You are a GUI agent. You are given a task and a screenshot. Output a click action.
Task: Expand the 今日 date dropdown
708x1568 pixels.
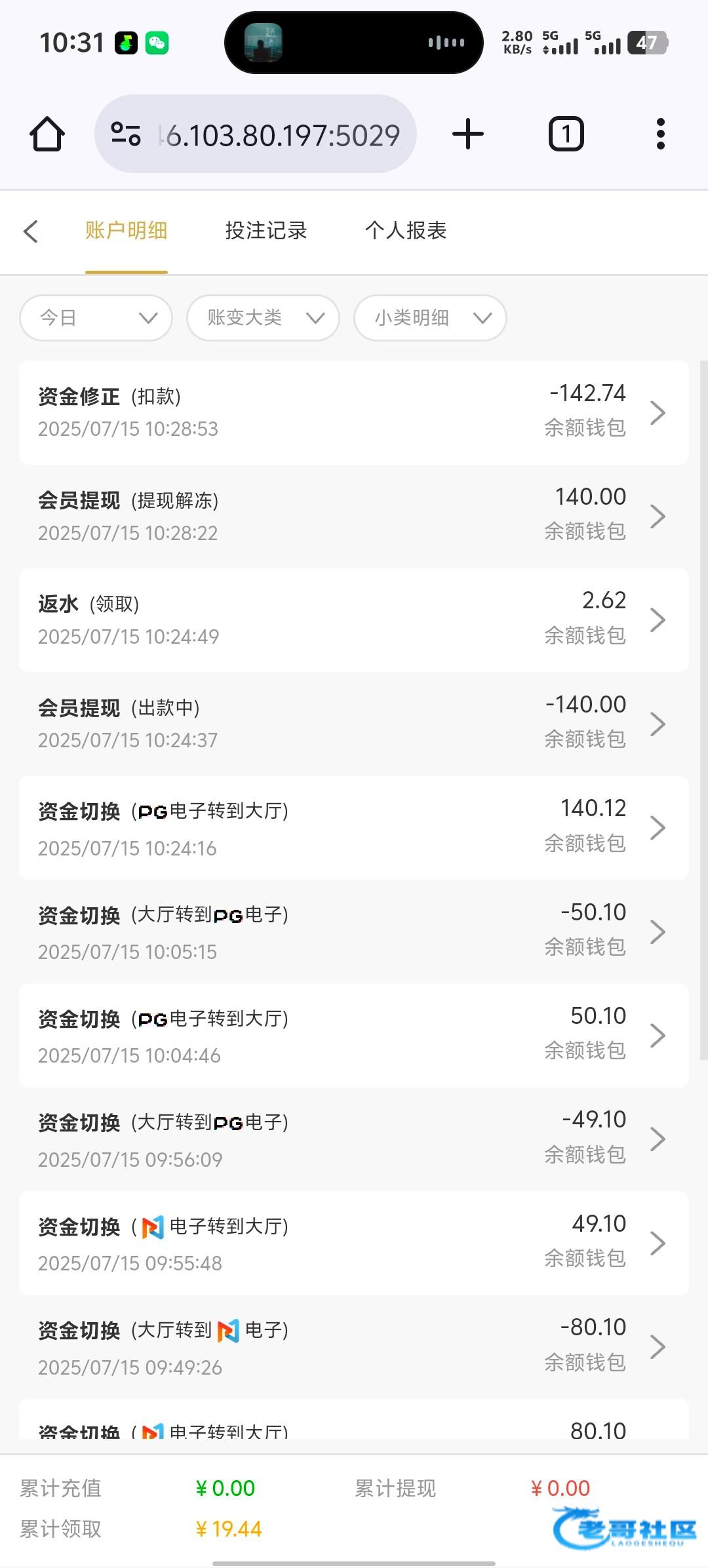tap(96, 318)
